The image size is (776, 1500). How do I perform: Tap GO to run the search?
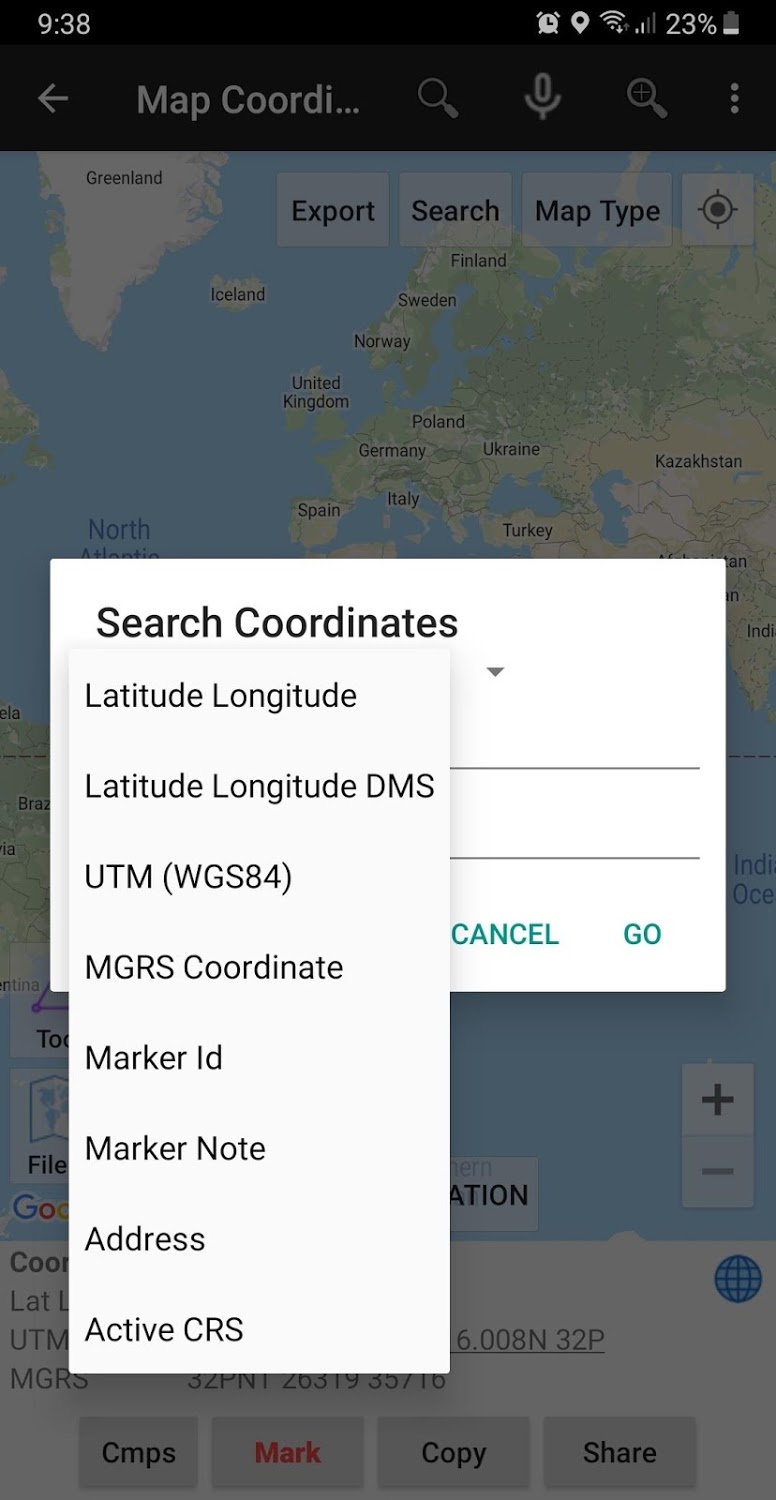click(x=642, y=934)
